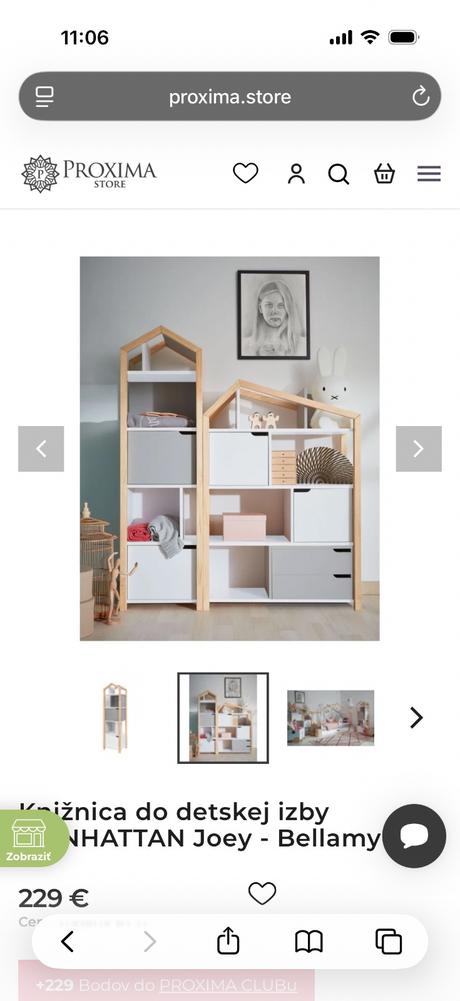Select the room scene thumbnail
This screenshot has height=1001, width=460.
click(x=330, y=718)
